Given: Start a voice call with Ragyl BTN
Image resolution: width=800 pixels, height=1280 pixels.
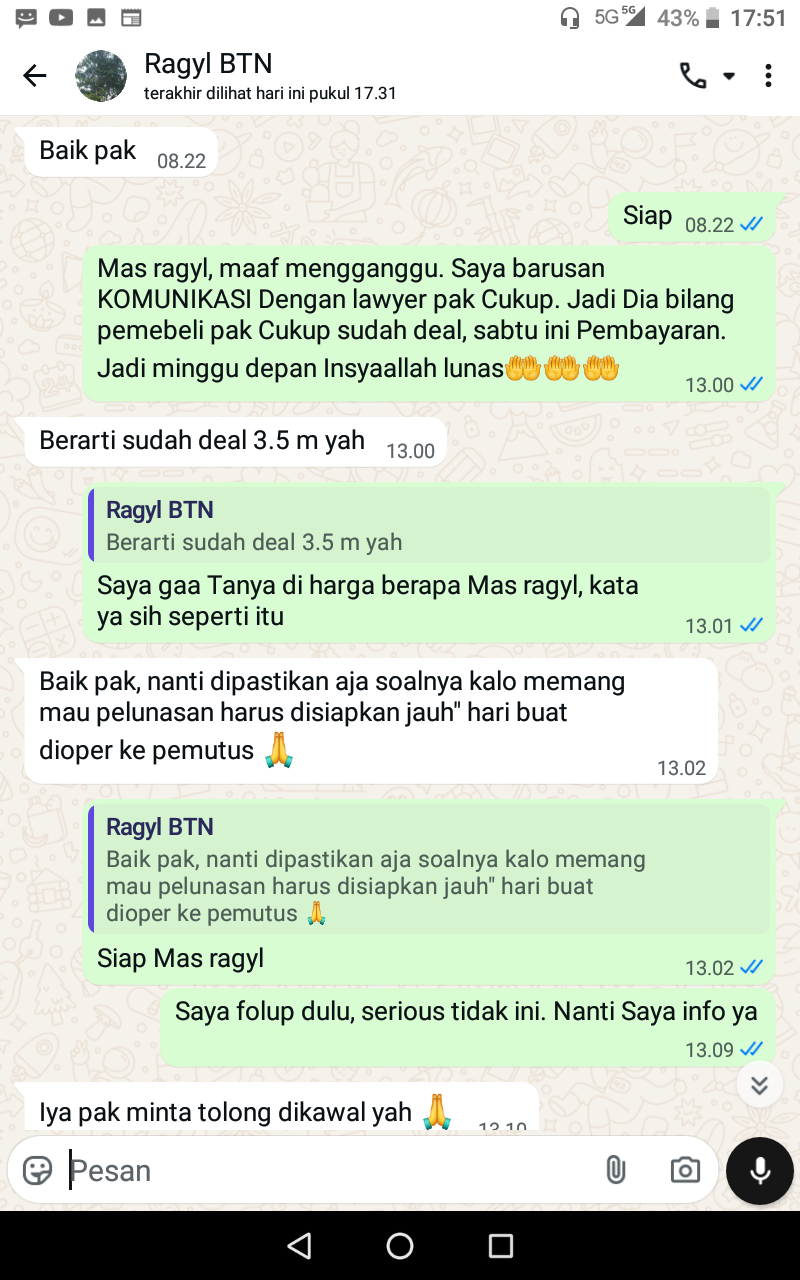Looking at the screenshot, I should (692, 76).
